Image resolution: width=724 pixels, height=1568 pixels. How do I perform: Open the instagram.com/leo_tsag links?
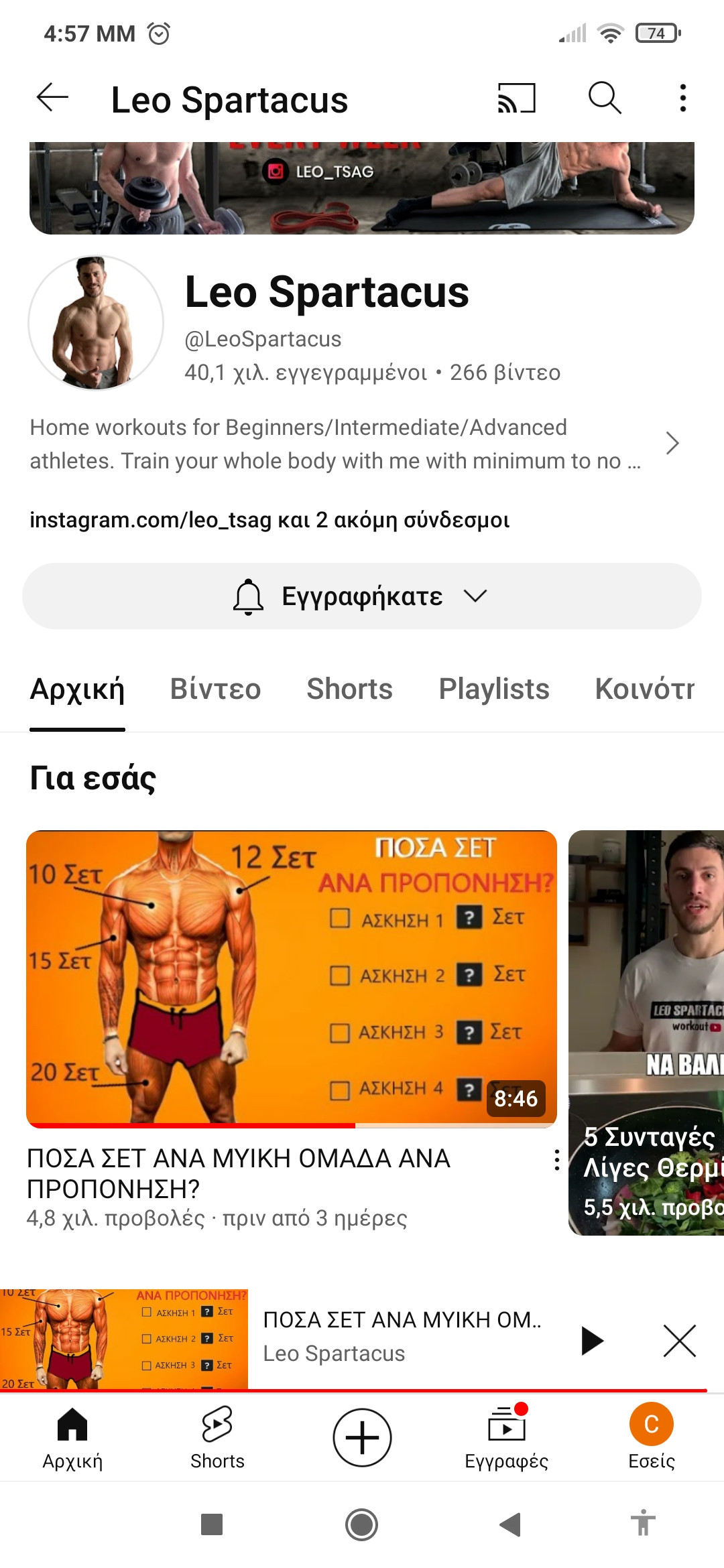click(269, 520)
